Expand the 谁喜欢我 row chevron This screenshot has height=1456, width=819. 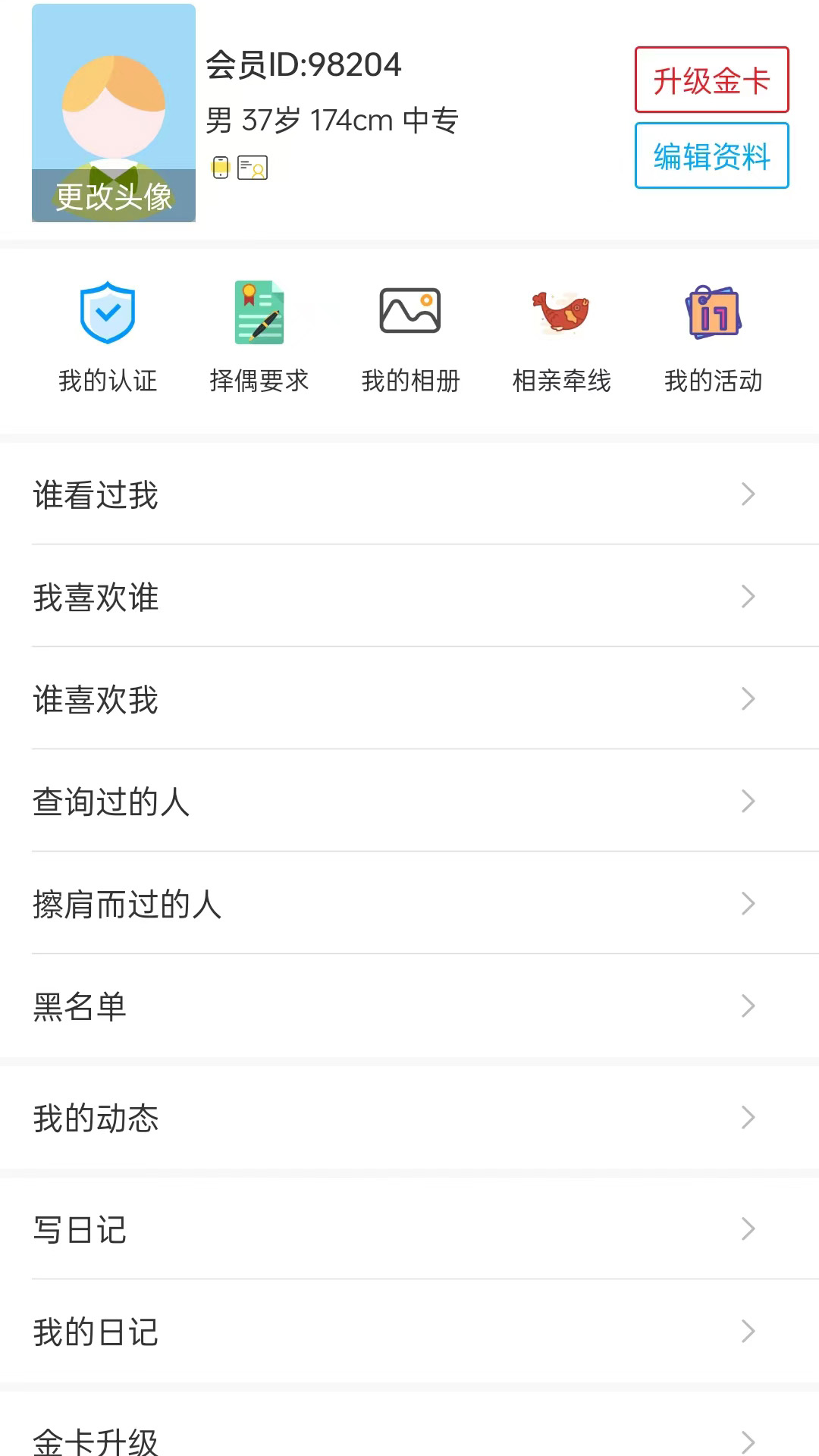tap(748, 698)
